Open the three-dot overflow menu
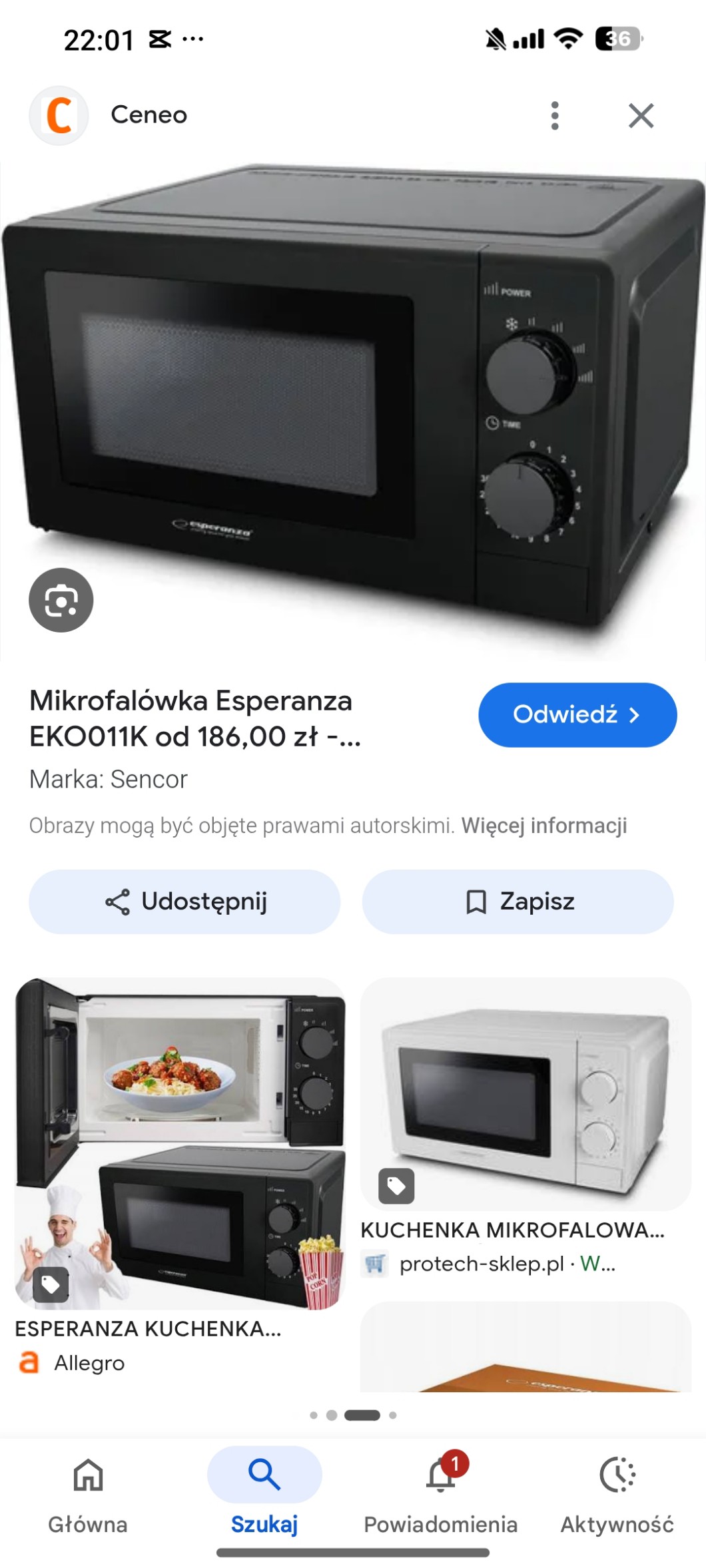The height and width of the screenshot is (1568, 706). coord(555,116)
